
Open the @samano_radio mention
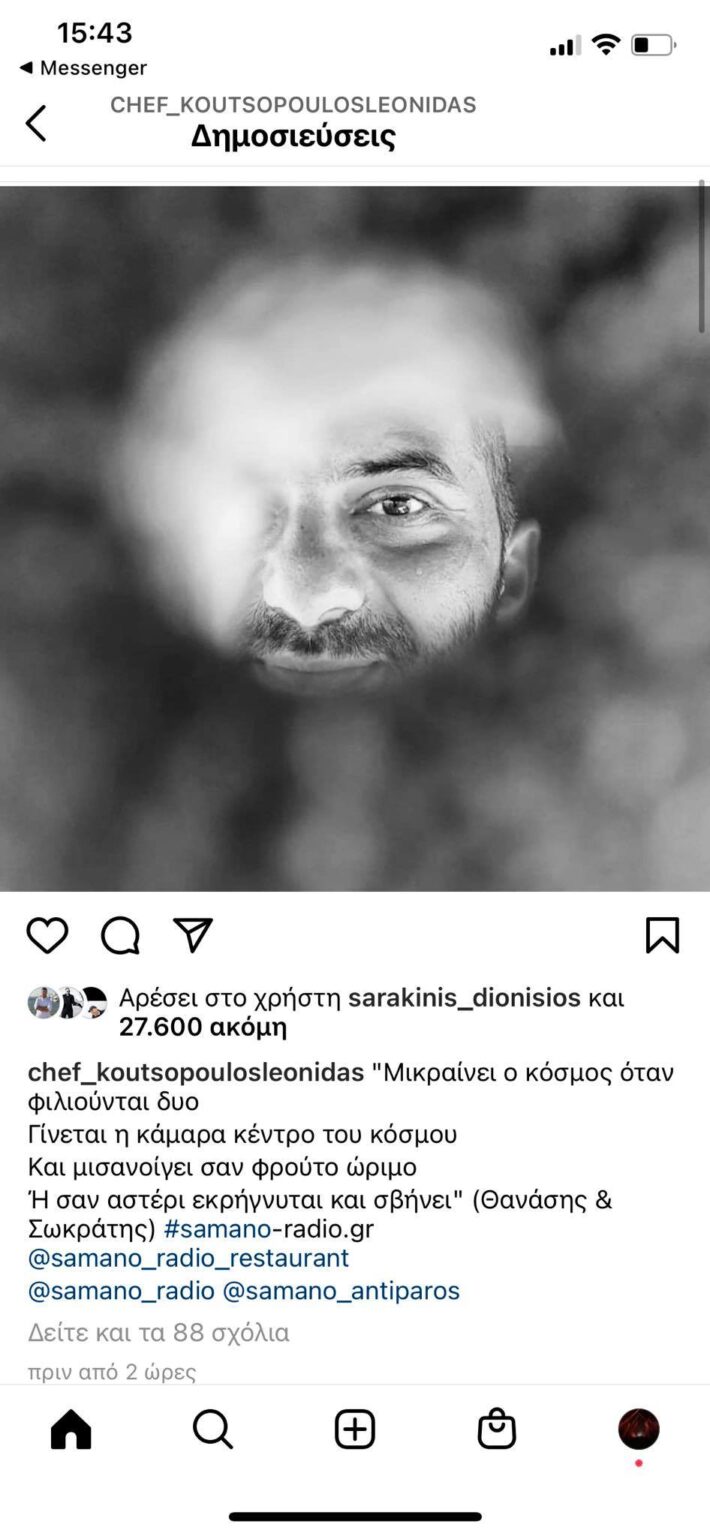click(121, 1290)
